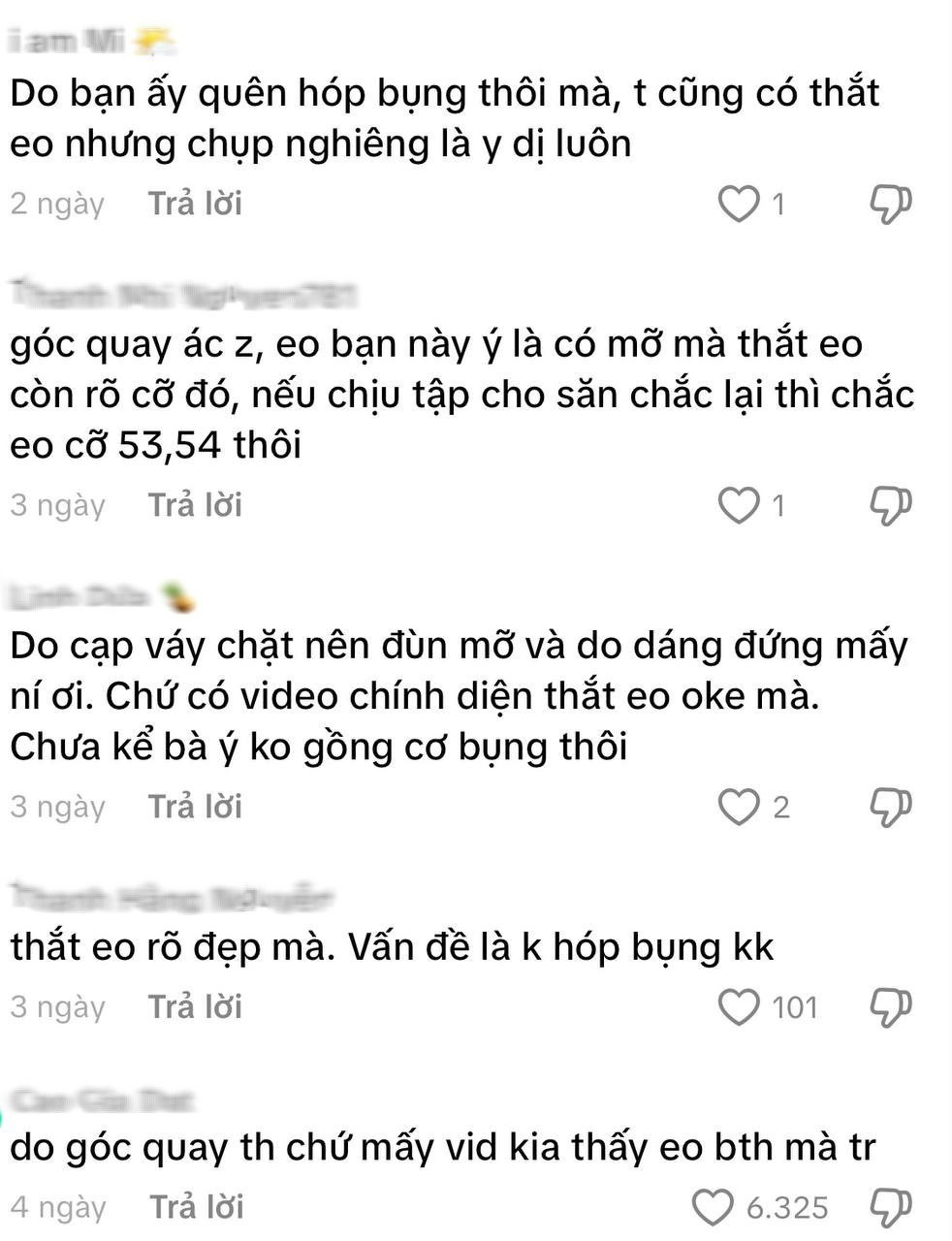952x1241 pixels.
Task: Like the comment starting "Do bạn ấy quên"
Action: pos(739,204)
